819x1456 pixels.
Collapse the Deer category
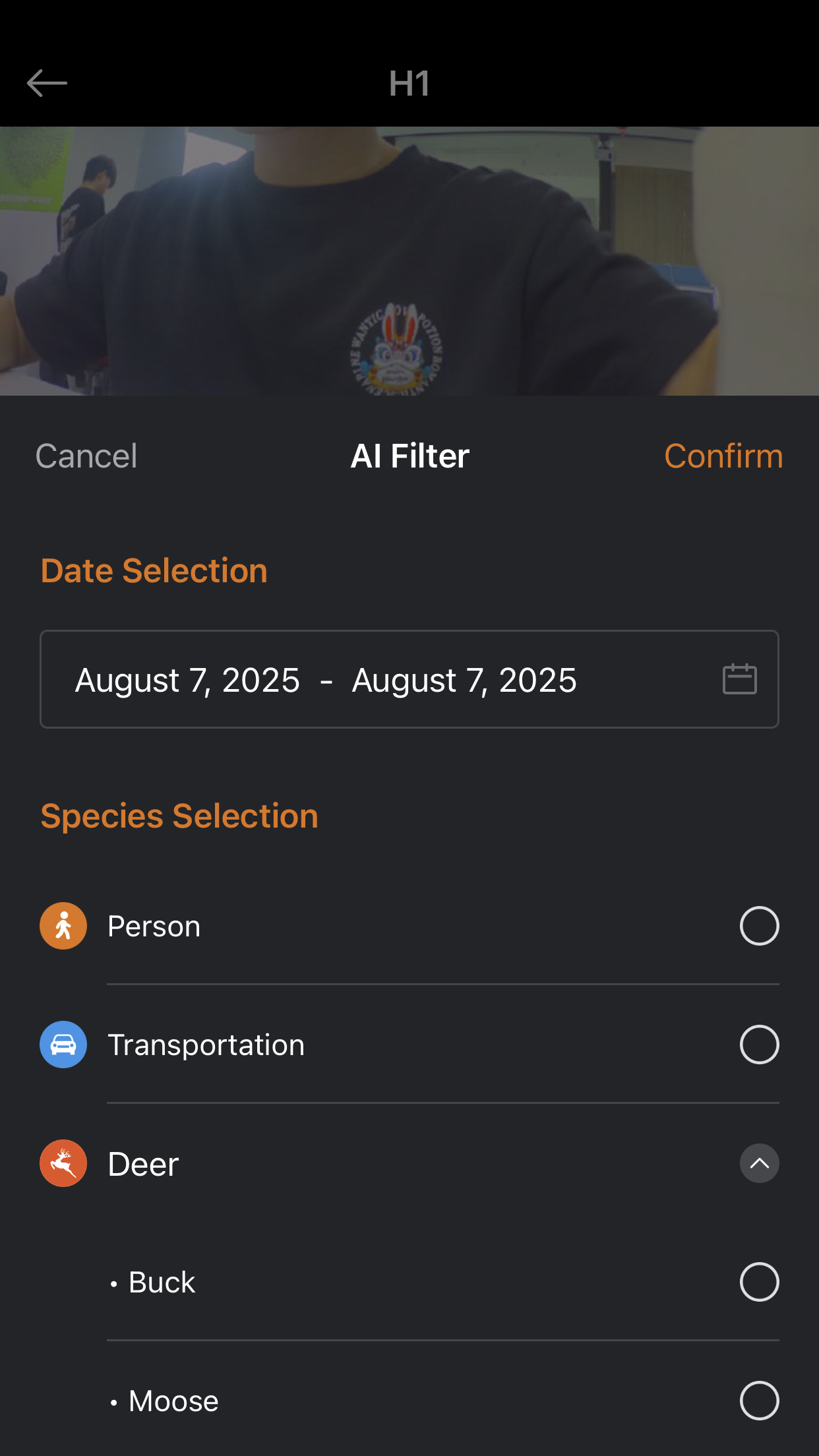pyautogui.click(x=759, y=1163)
